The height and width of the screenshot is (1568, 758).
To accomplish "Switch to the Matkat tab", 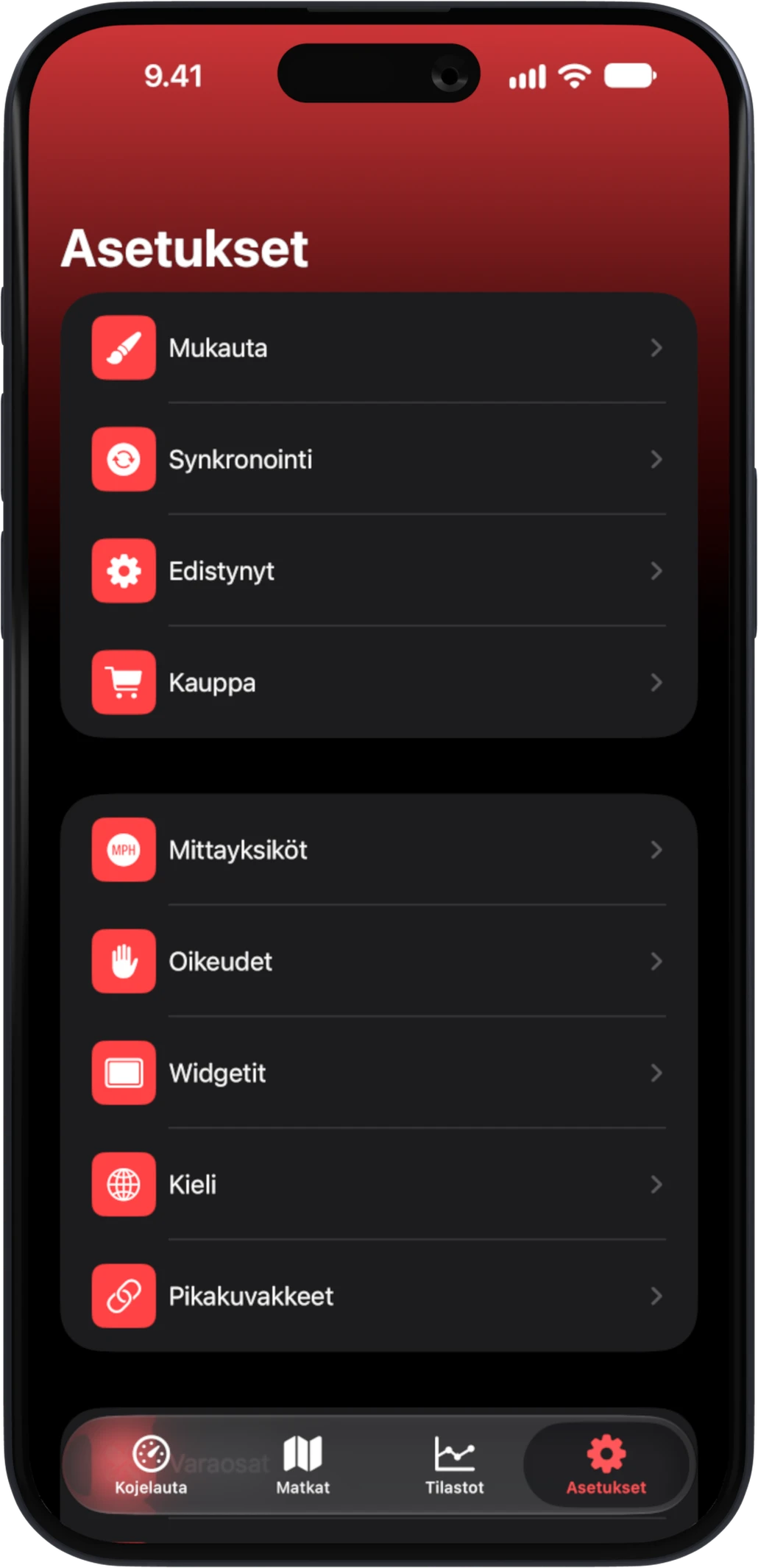I will 302,1465.
